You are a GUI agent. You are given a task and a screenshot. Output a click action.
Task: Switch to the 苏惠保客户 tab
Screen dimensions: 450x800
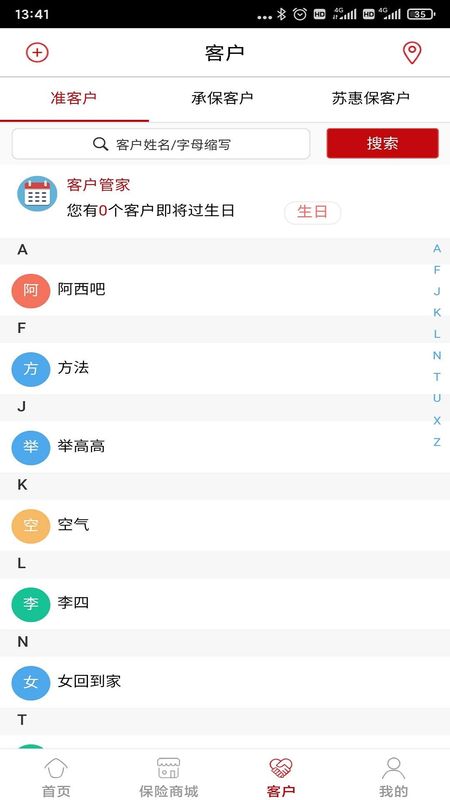point(371,98)
